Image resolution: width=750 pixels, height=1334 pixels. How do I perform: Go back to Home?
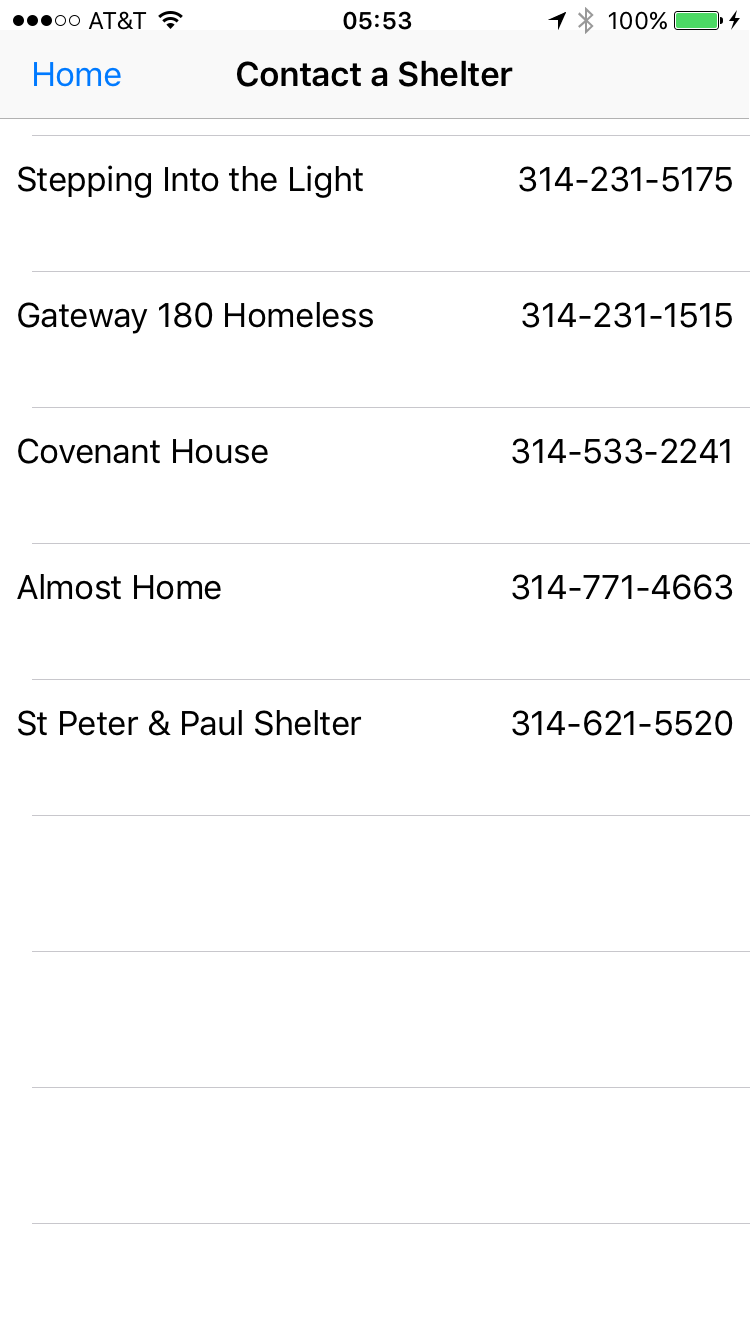(76, 75)
